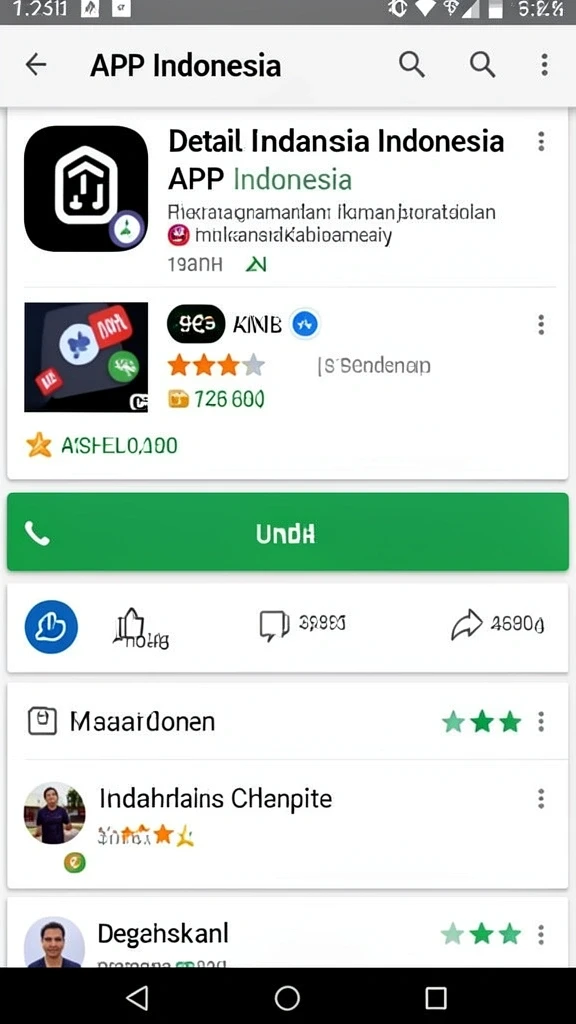Viewport: 576px width, 1024px height.
Task: Tap the green Undh button
Action: click(287, 532)
